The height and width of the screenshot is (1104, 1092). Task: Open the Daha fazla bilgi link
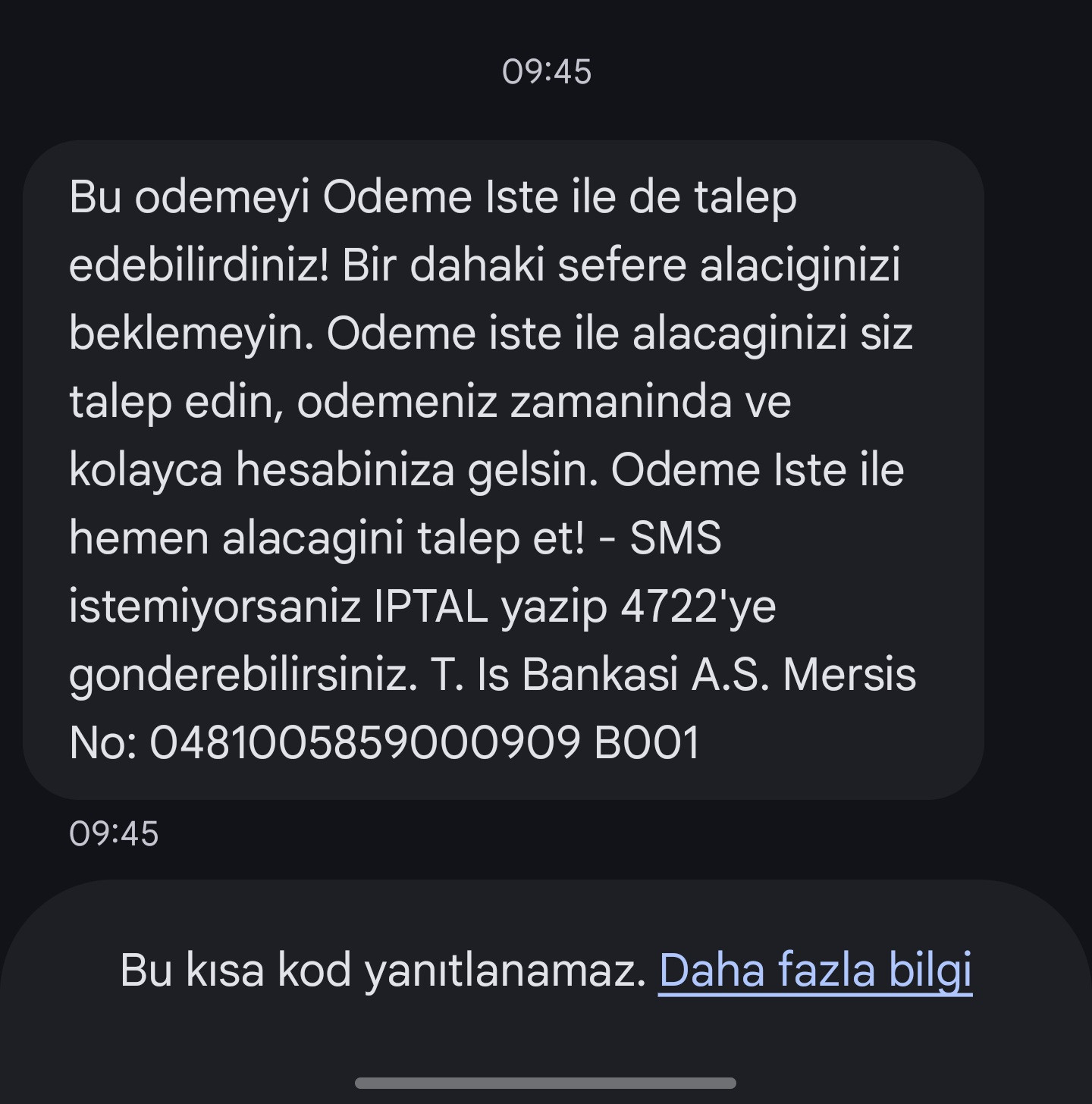click(x=814, y=970)
